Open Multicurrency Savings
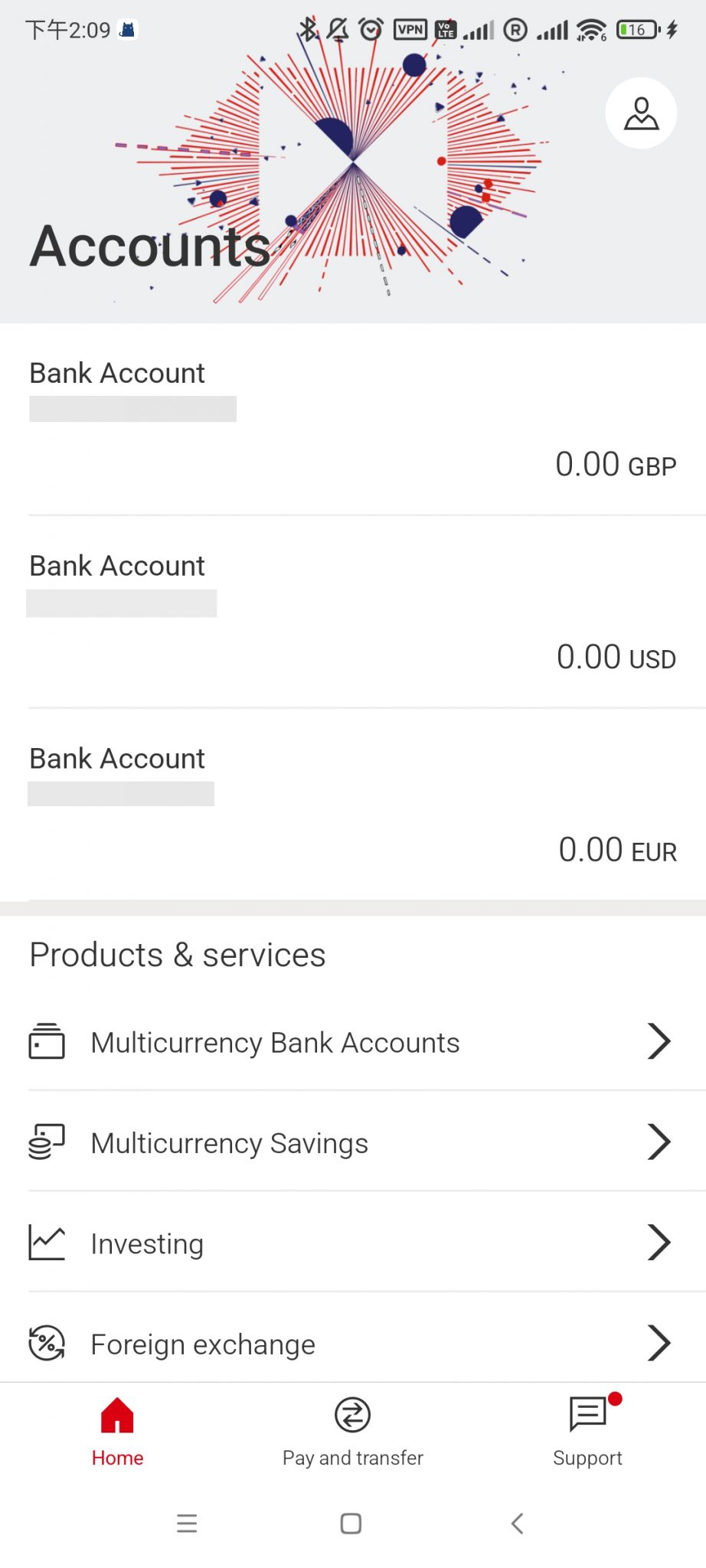706x1568 pixels. click(x=353, y=1142)
